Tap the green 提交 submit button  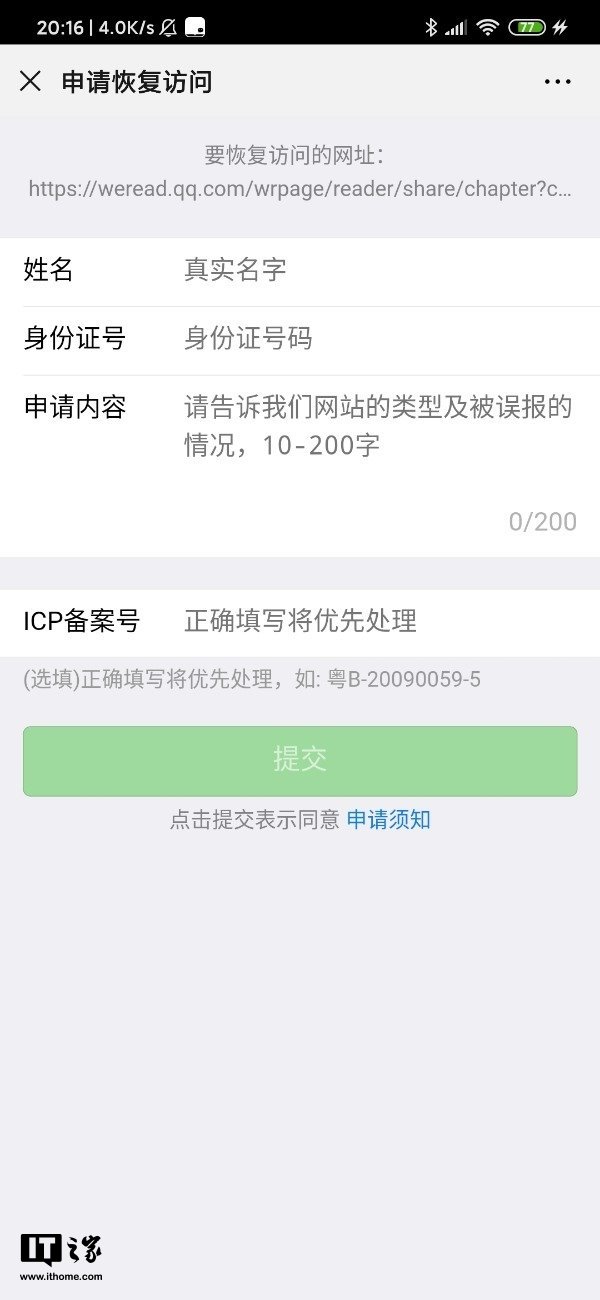click(300, 761)
